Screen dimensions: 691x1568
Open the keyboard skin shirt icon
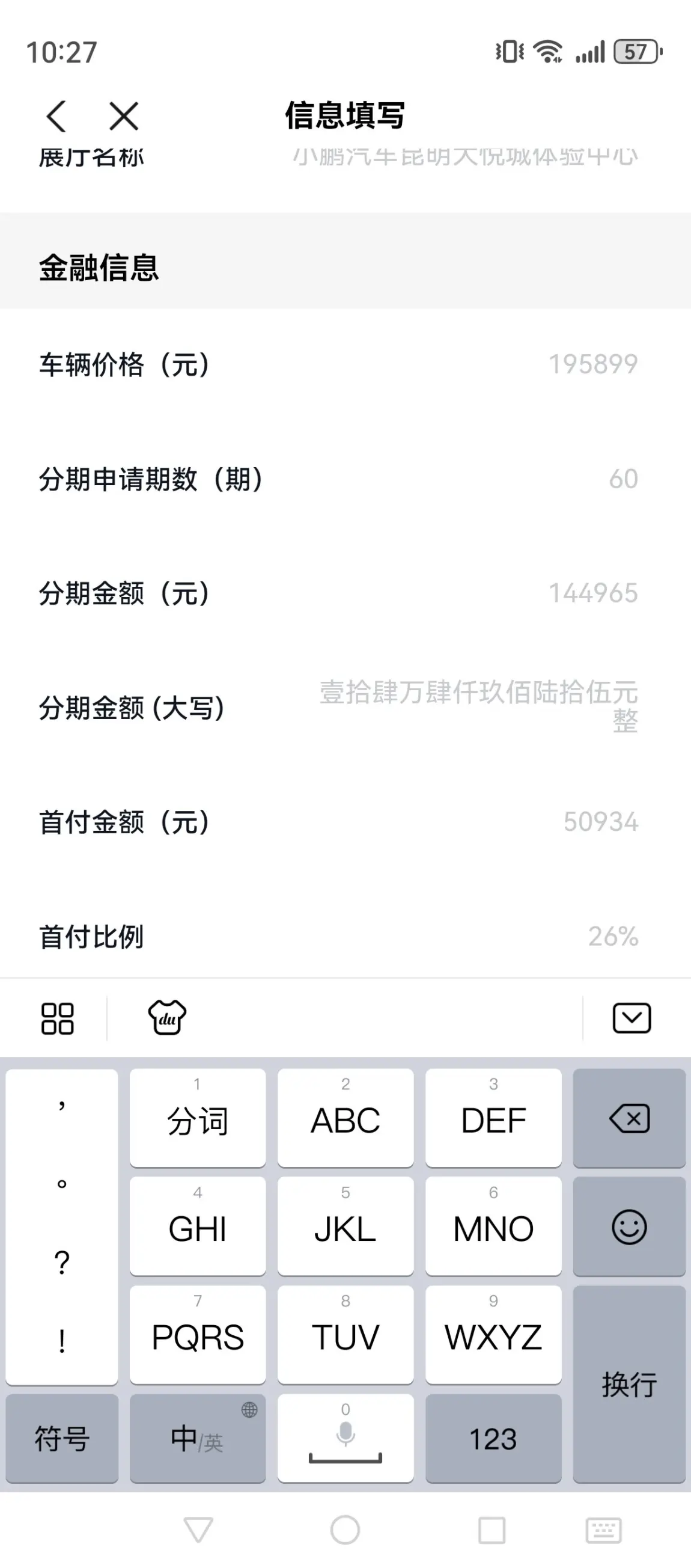[167, 1017]
